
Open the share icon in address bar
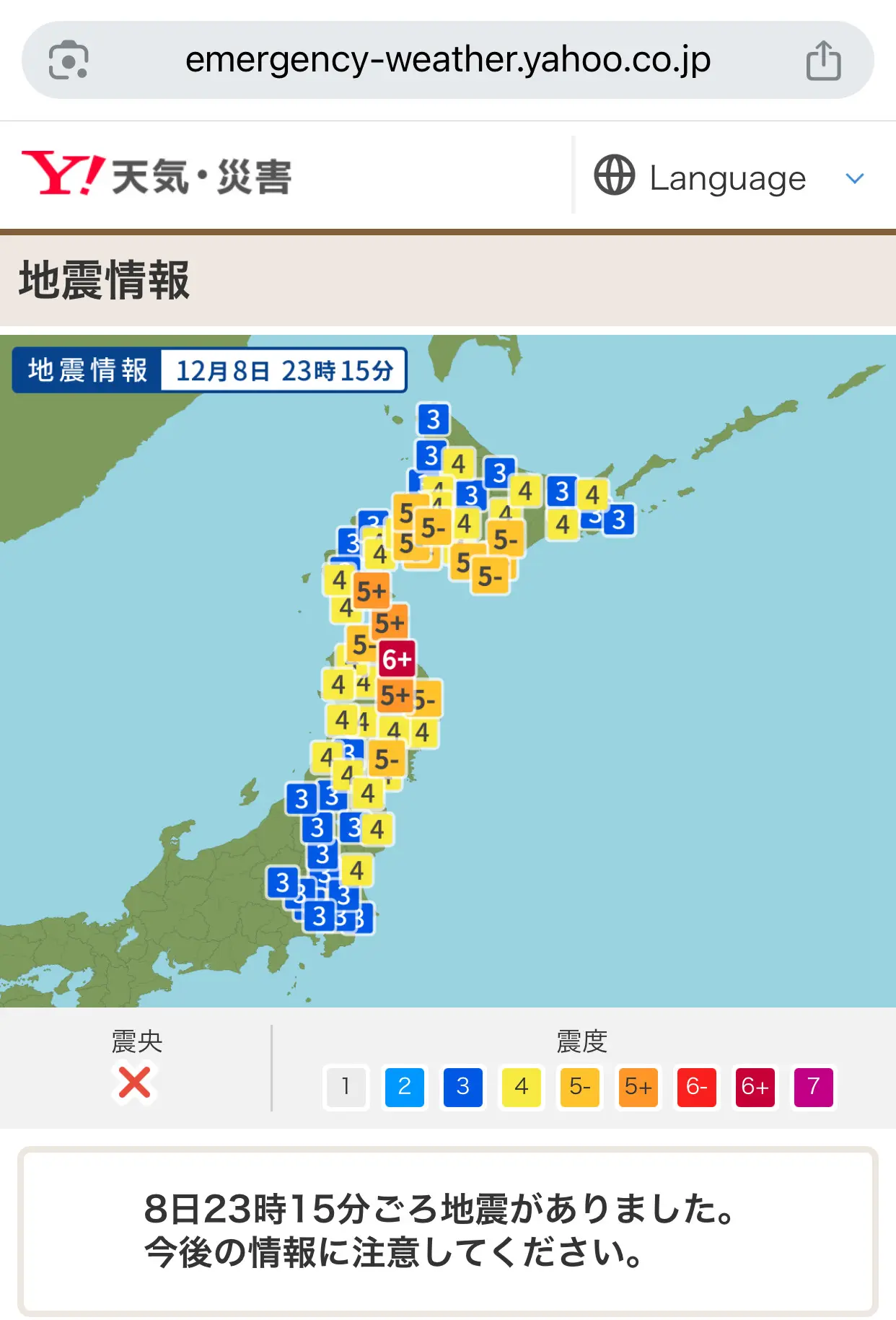(x=823, y=61)
